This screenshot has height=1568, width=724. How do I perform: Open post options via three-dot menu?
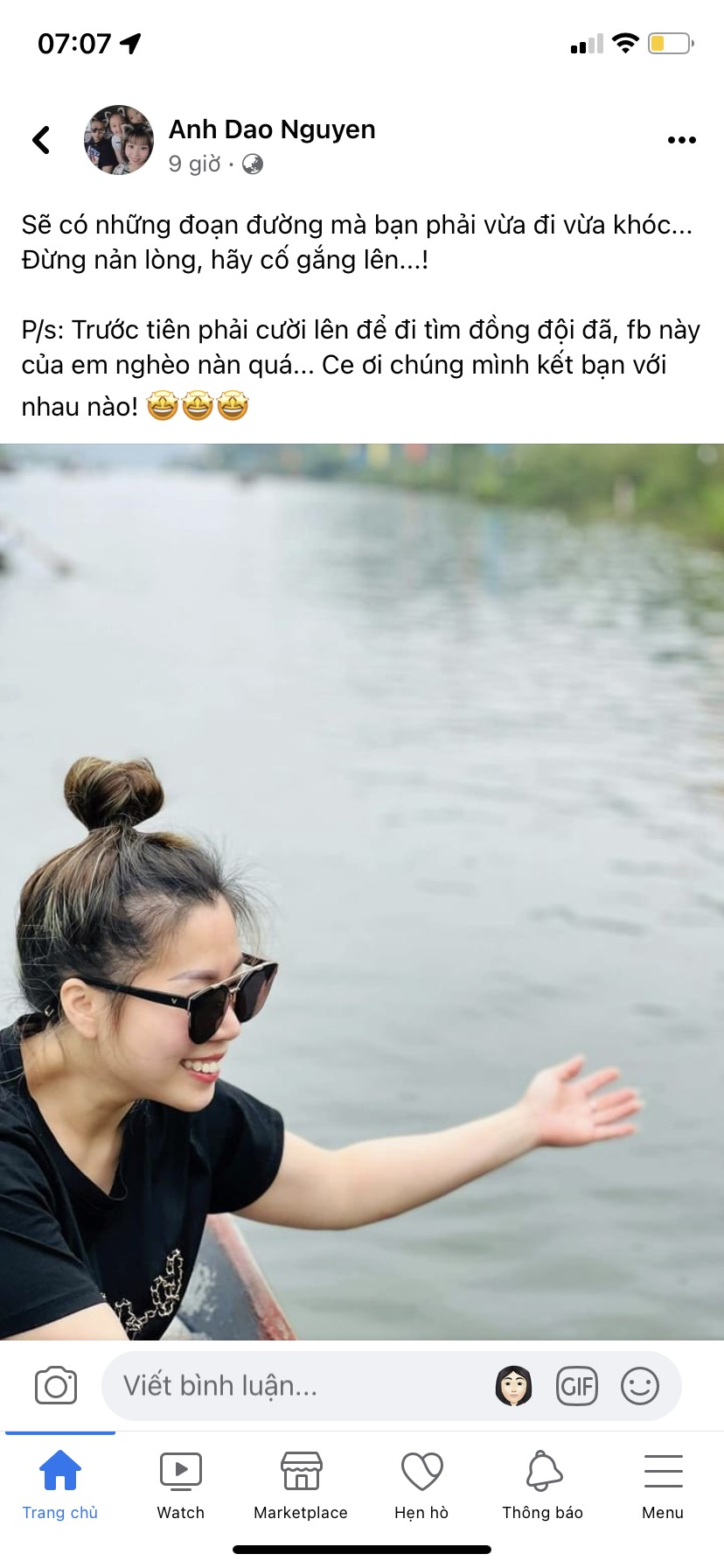click(x=681, y=138)
